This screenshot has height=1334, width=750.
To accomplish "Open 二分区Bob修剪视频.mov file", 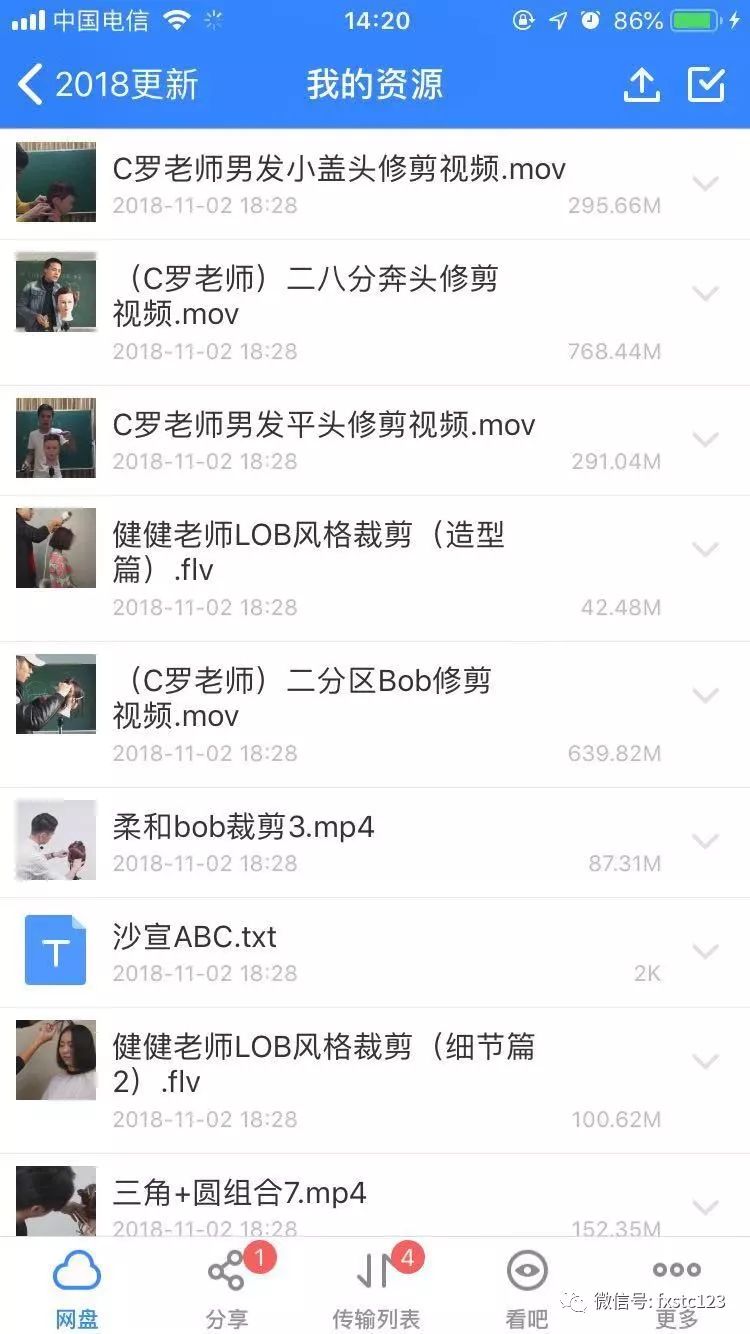I will point(302,698).
